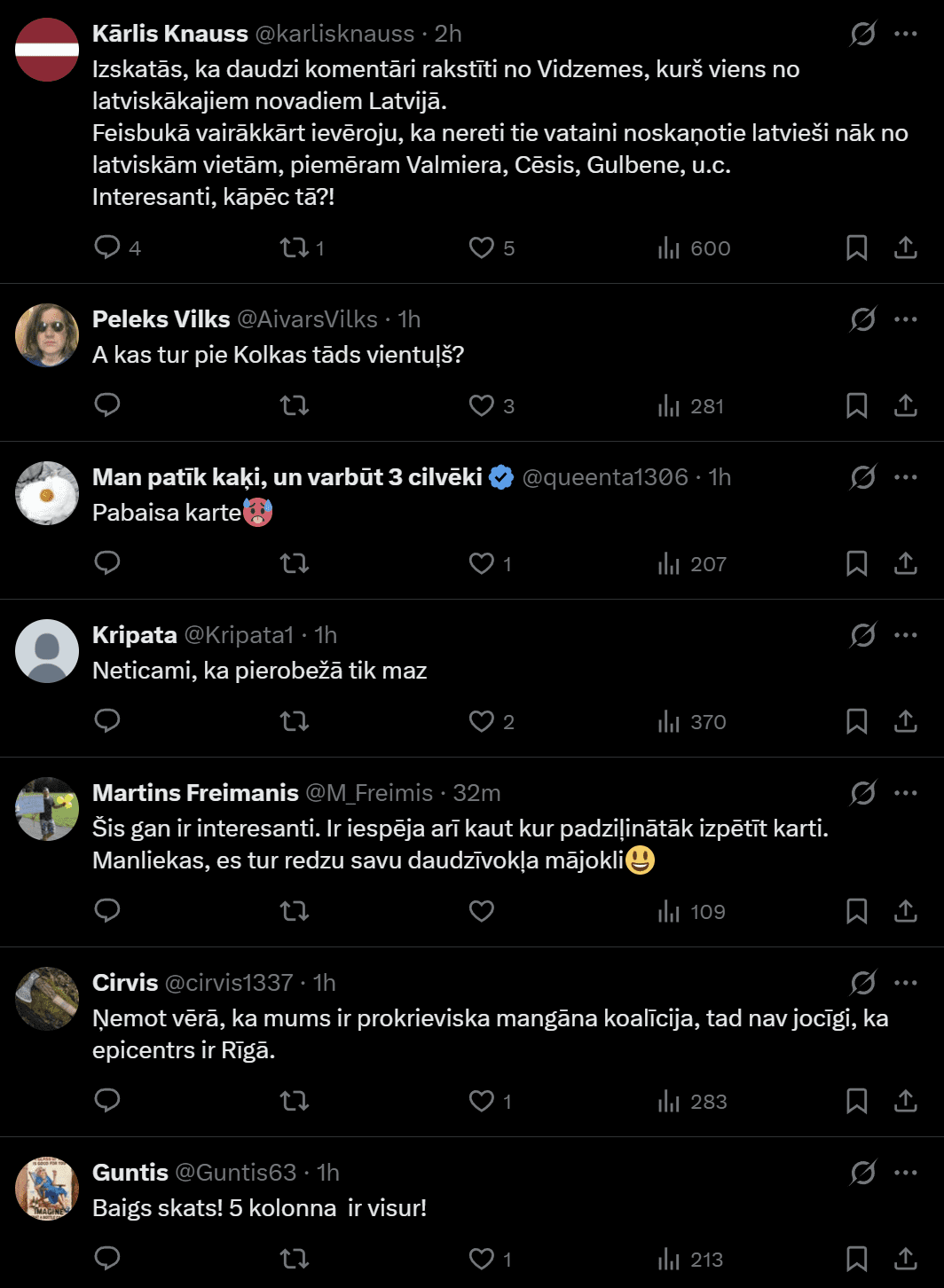Screen dimensions: 944x1288
Task: Reply to Kārlis Knauss's post
Action: [x=107, y=247]
